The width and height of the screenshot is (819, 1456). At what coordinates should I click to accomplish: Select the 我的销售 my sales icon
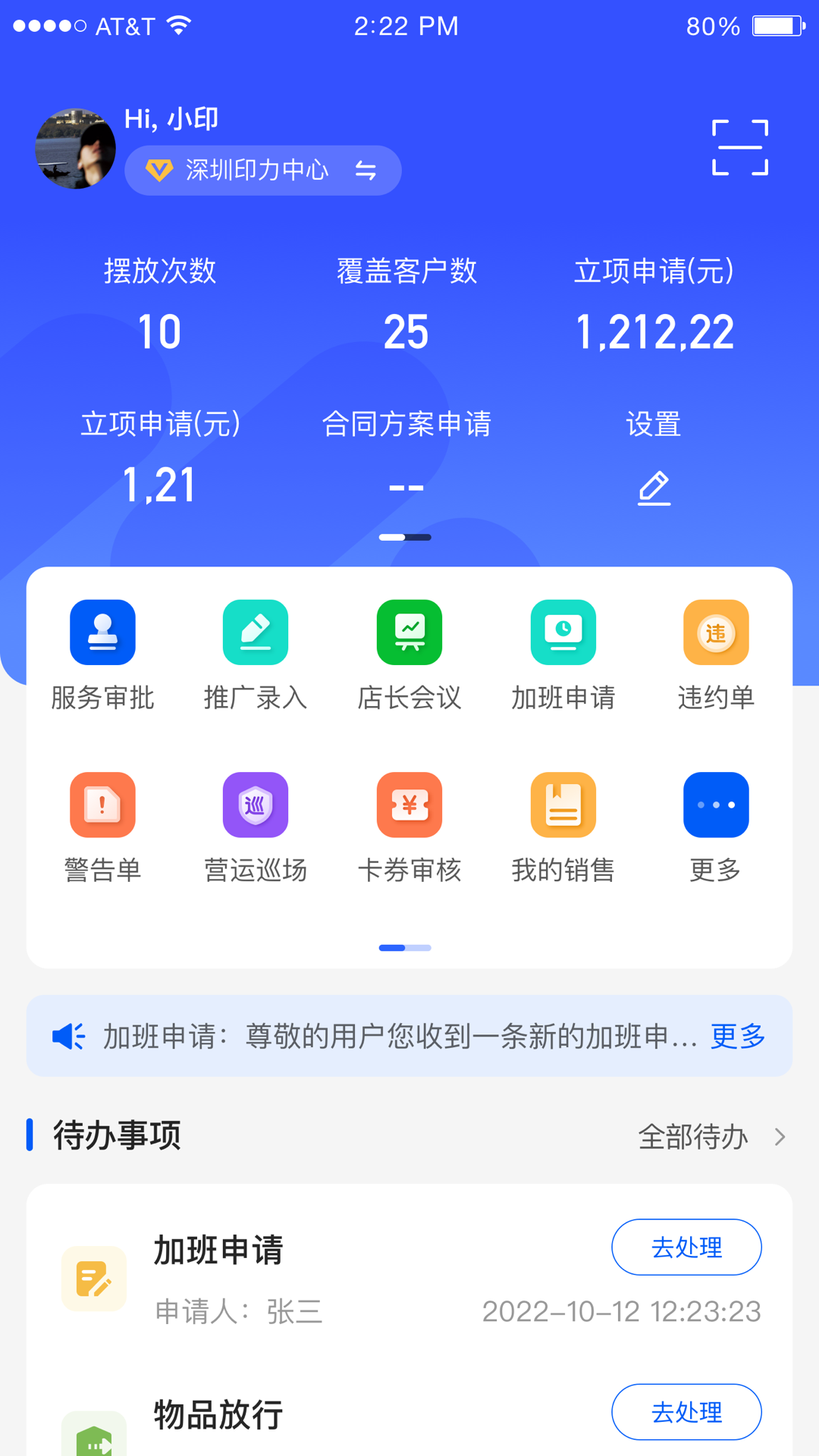pyautogui.click(x=563, y=805)
